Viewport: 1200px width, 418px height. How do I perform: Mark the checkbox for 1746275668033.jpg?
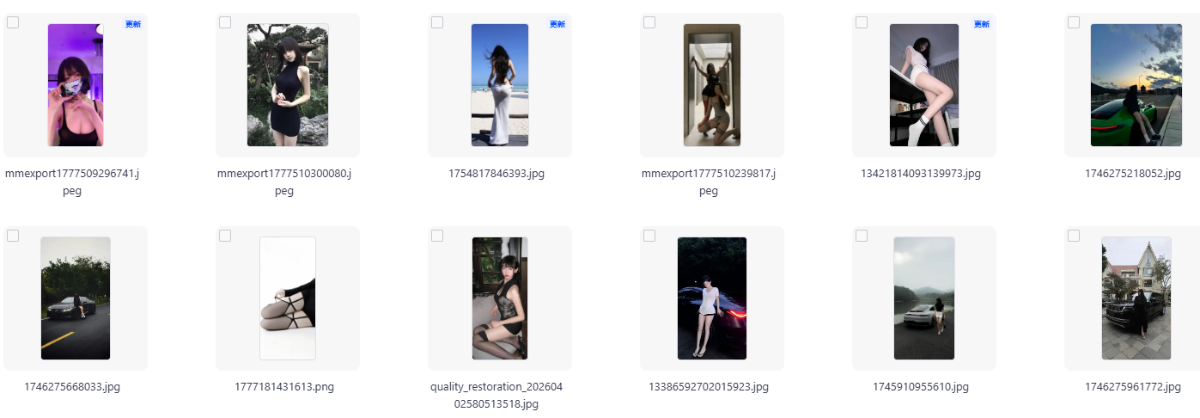[13, 236]
